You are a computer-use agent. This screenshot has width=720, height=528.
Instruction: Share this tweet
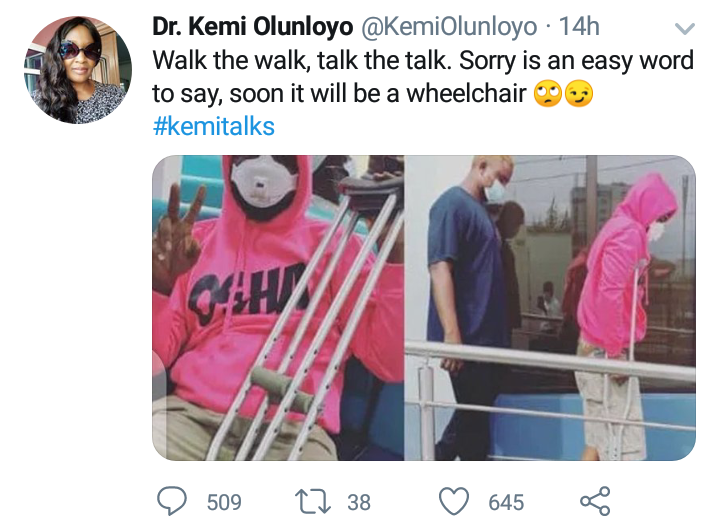(594, 501)
